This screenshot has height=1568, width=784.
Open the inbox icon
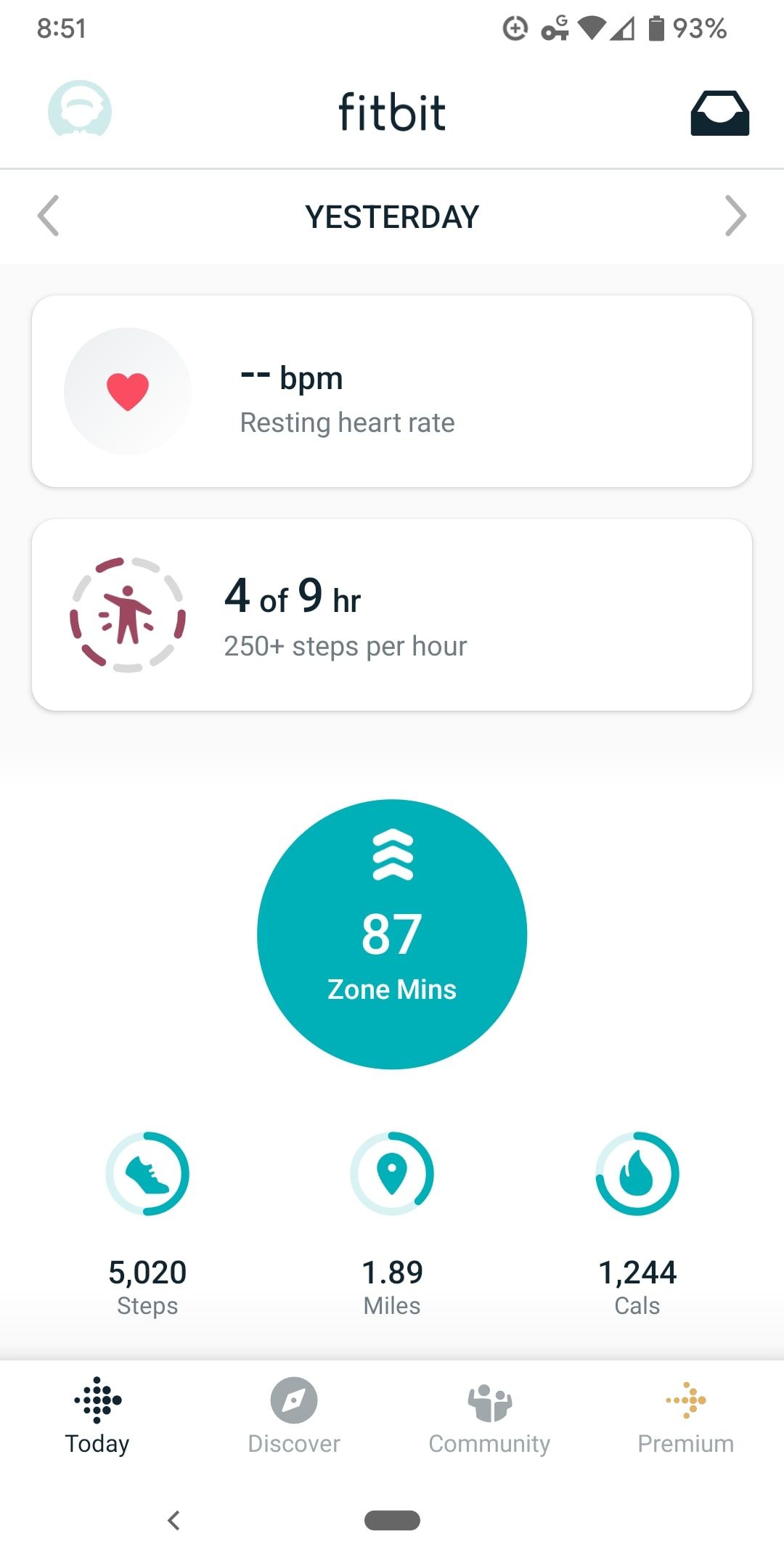pyautogui.click(x=719, y=113)
